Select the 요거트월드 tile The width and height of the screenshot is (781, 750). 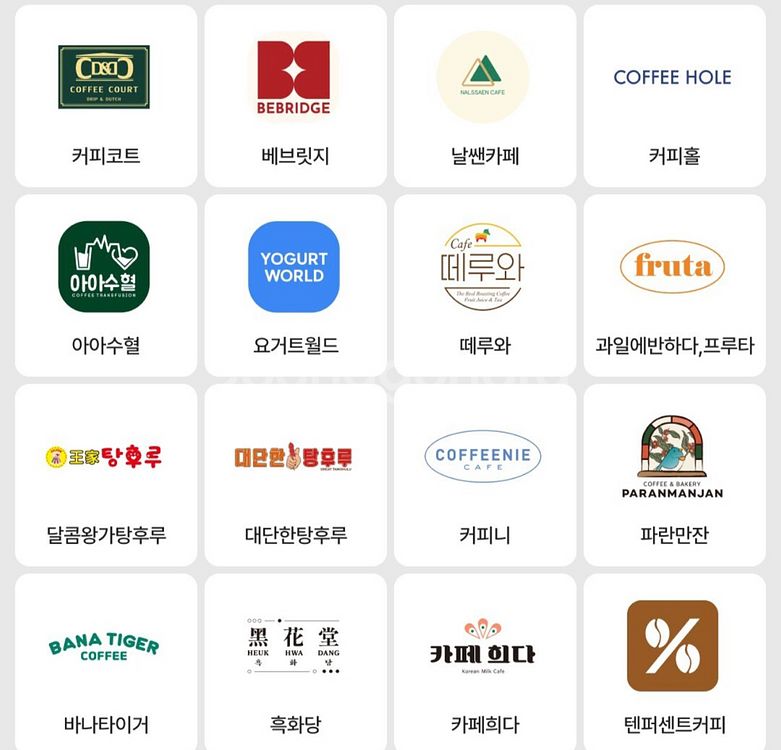295,286
